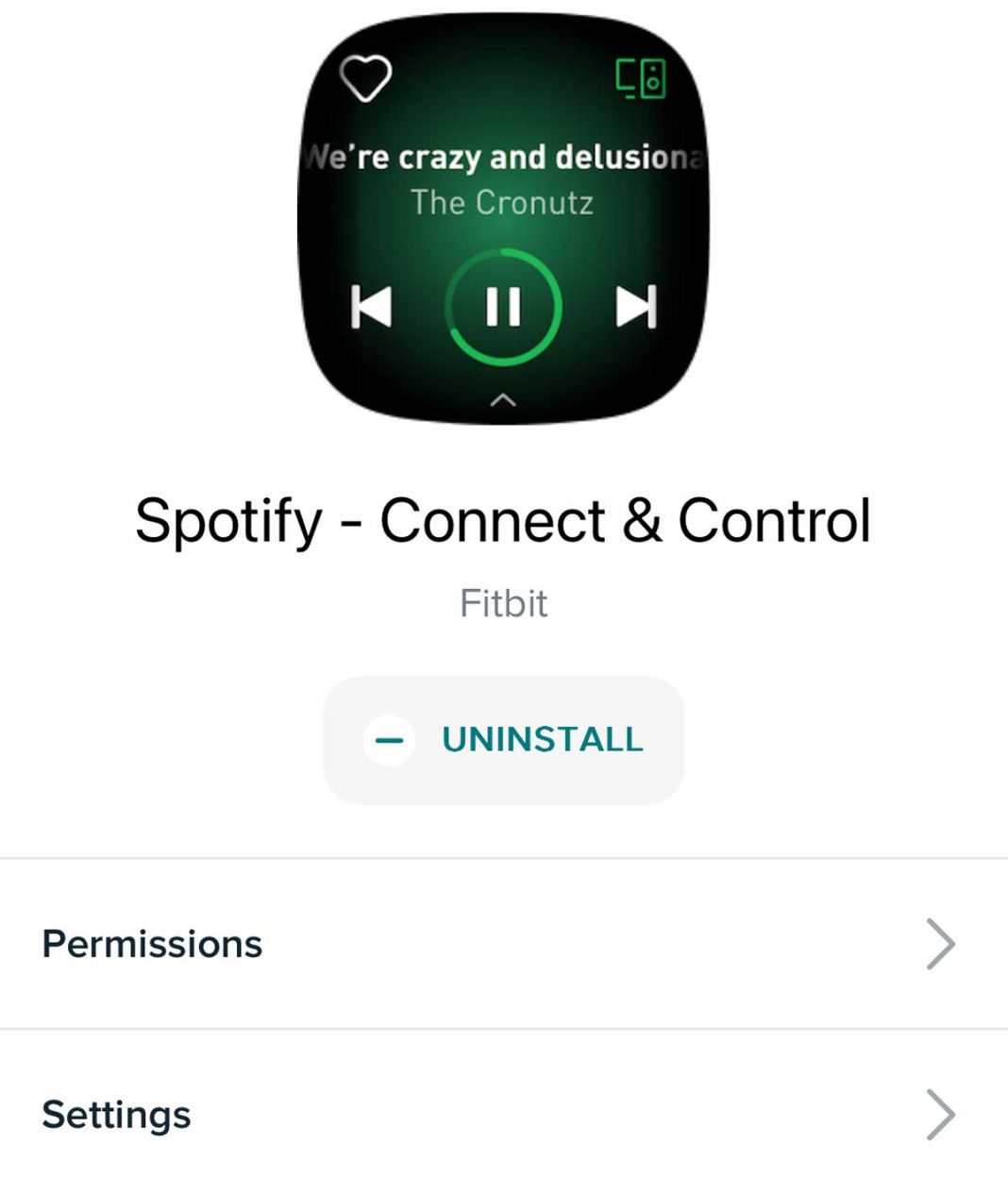The image size is (1008, 1195).
Task: Select the Spotify Connect devices icon
Action: tap(643, 77)
